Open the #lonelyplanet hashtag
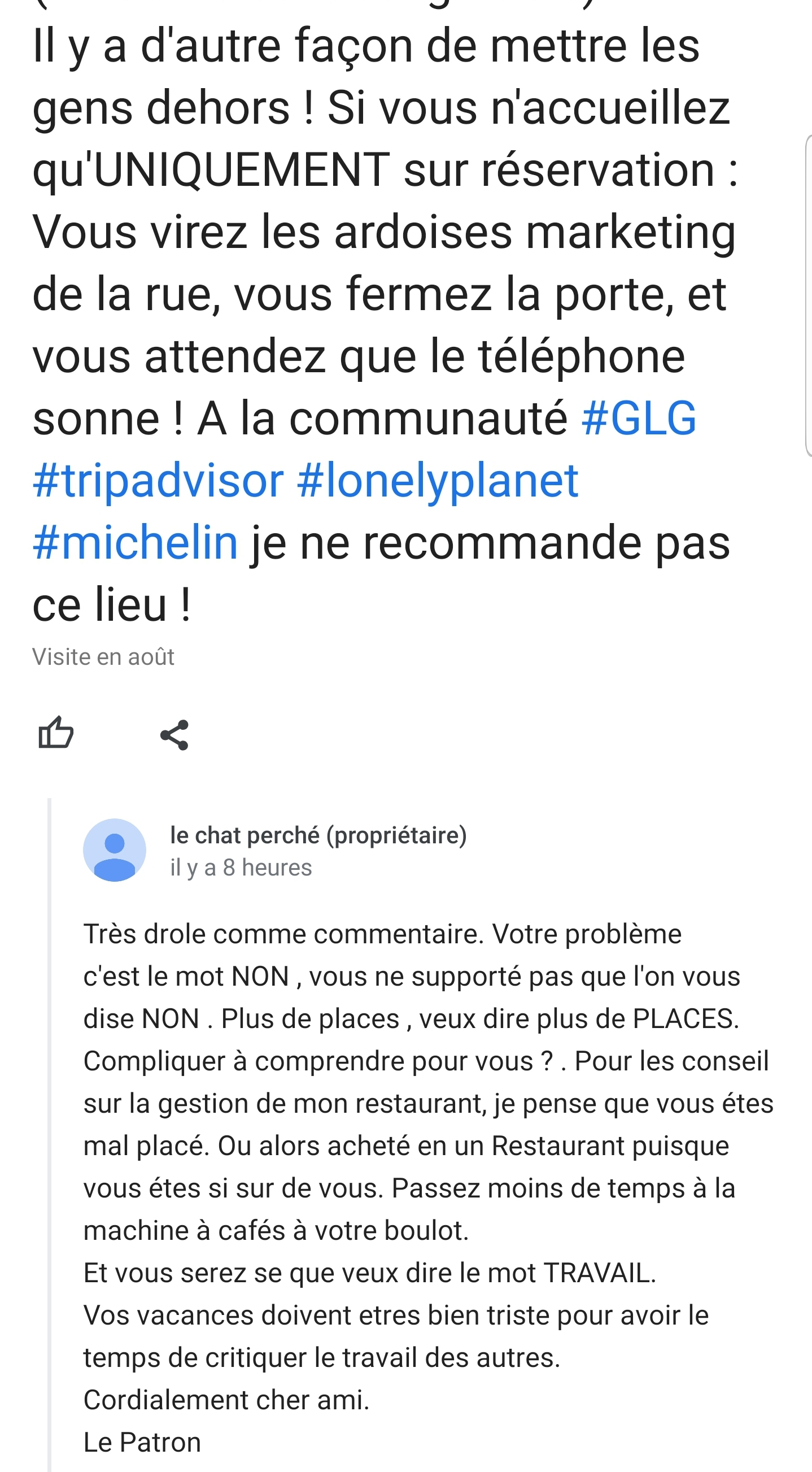812x1472 pixels. 438,481
